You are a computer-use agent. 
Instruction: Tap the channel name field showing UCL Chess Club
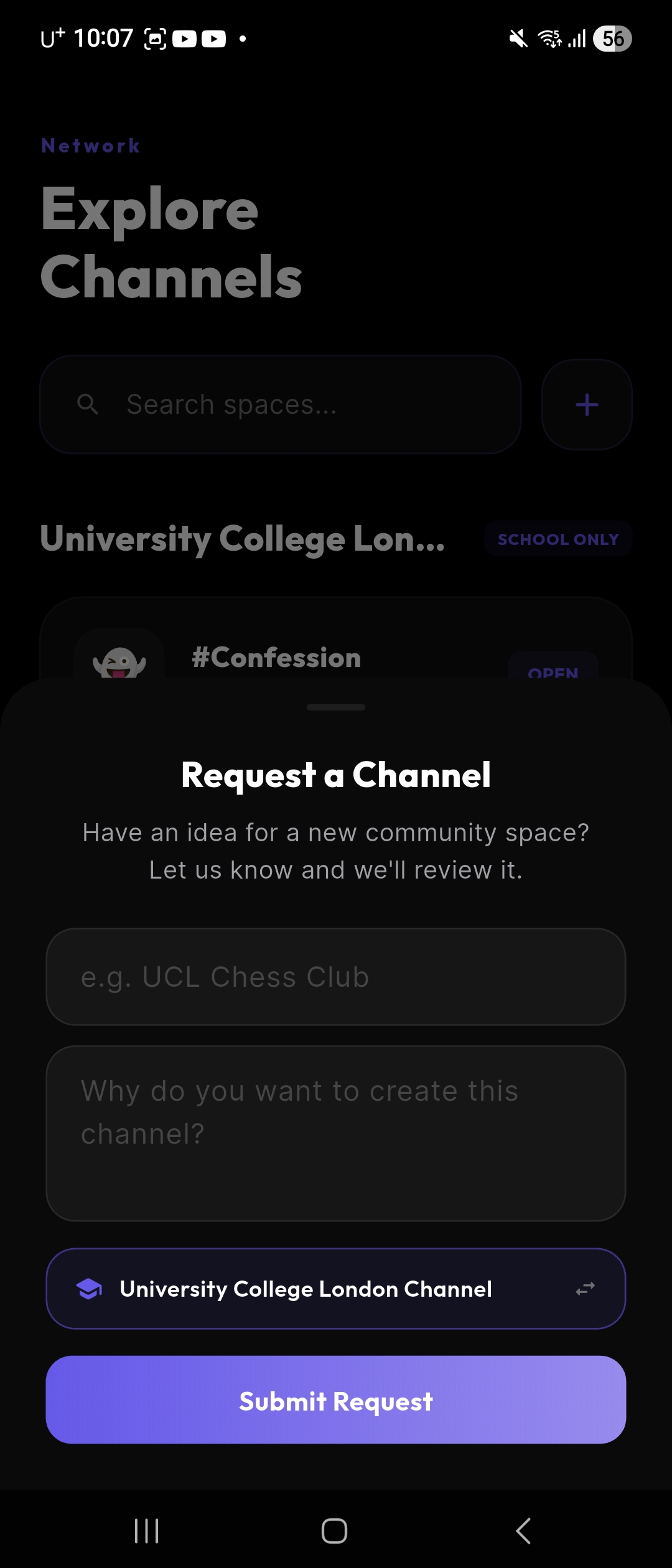tap(336, 977)
